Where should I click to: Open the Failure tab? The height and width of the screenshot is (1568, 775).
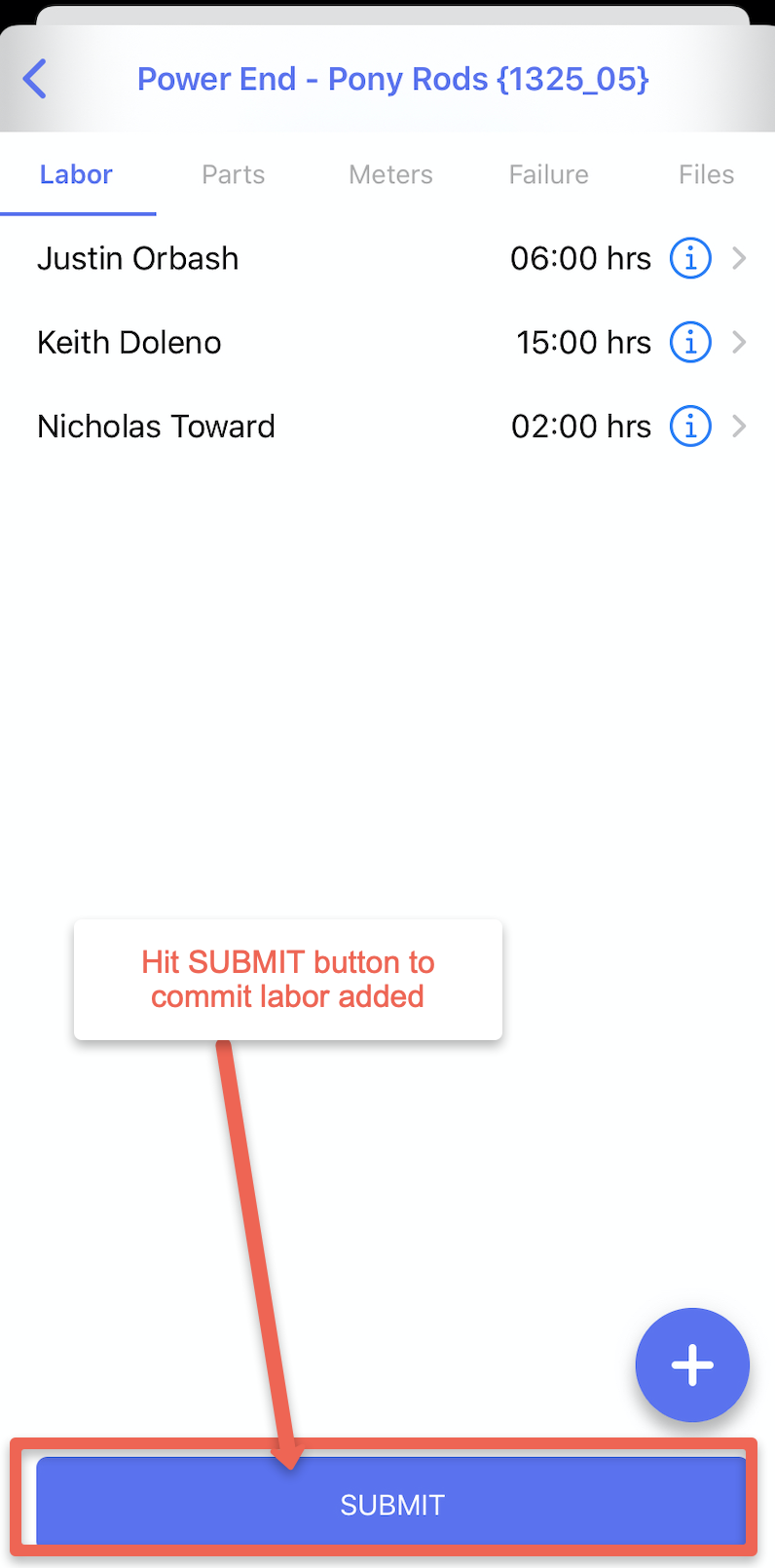[548, 174]
